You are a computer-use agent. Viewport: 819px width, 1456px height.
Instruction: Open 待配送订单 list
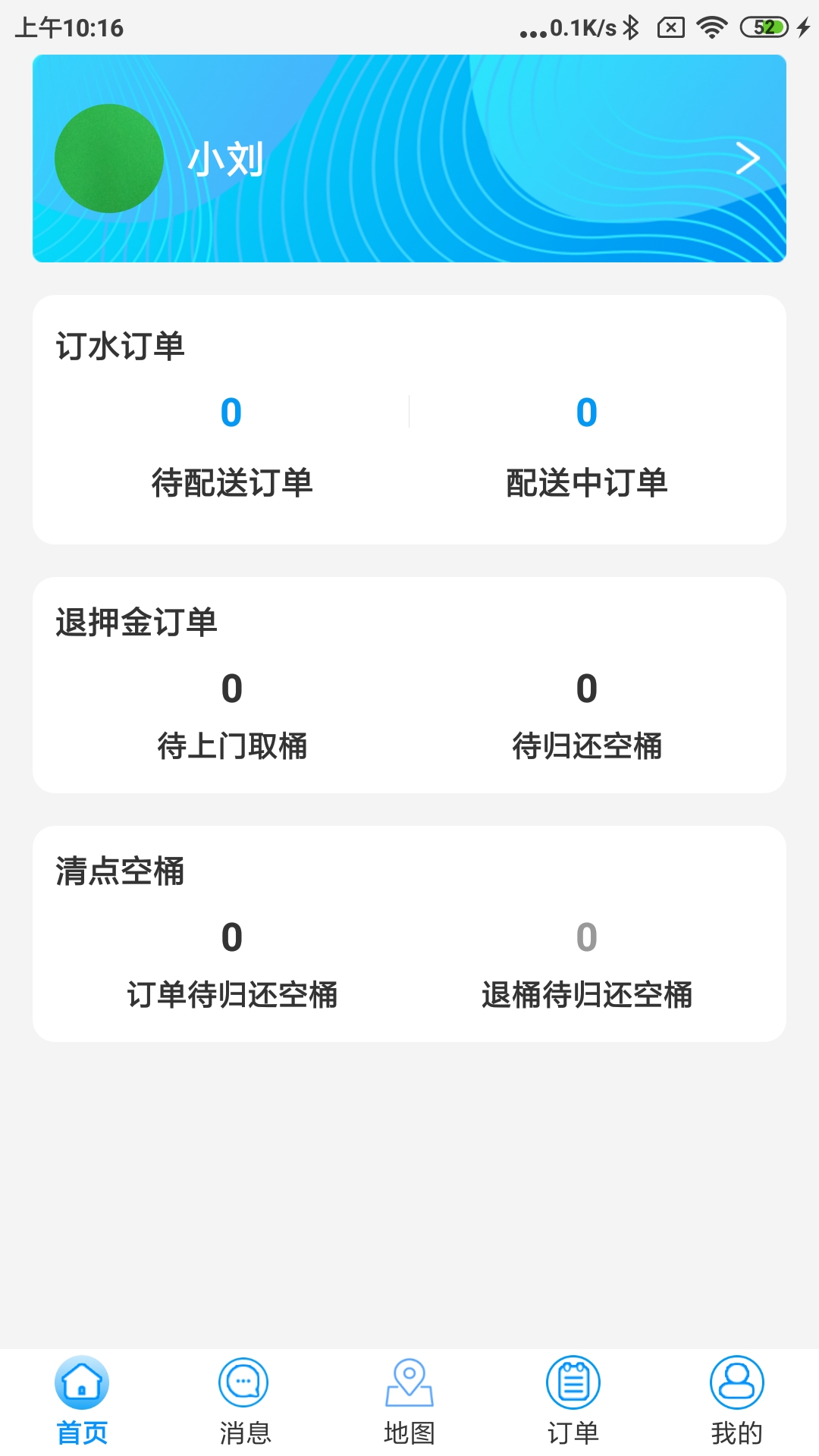231,447
